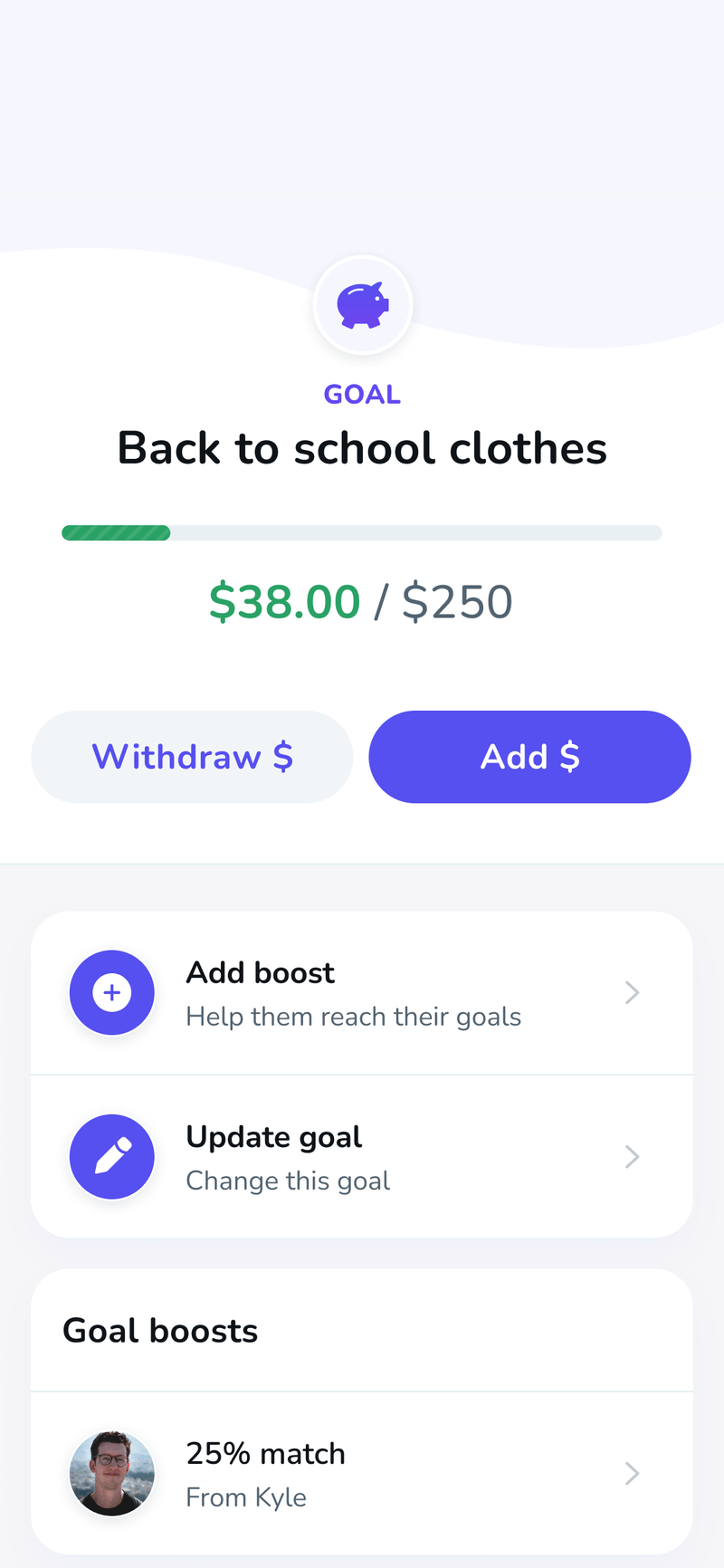The image size is (724, 1568).
Task: Tap Kyle's profile photo
Action: pos(111,1473)
